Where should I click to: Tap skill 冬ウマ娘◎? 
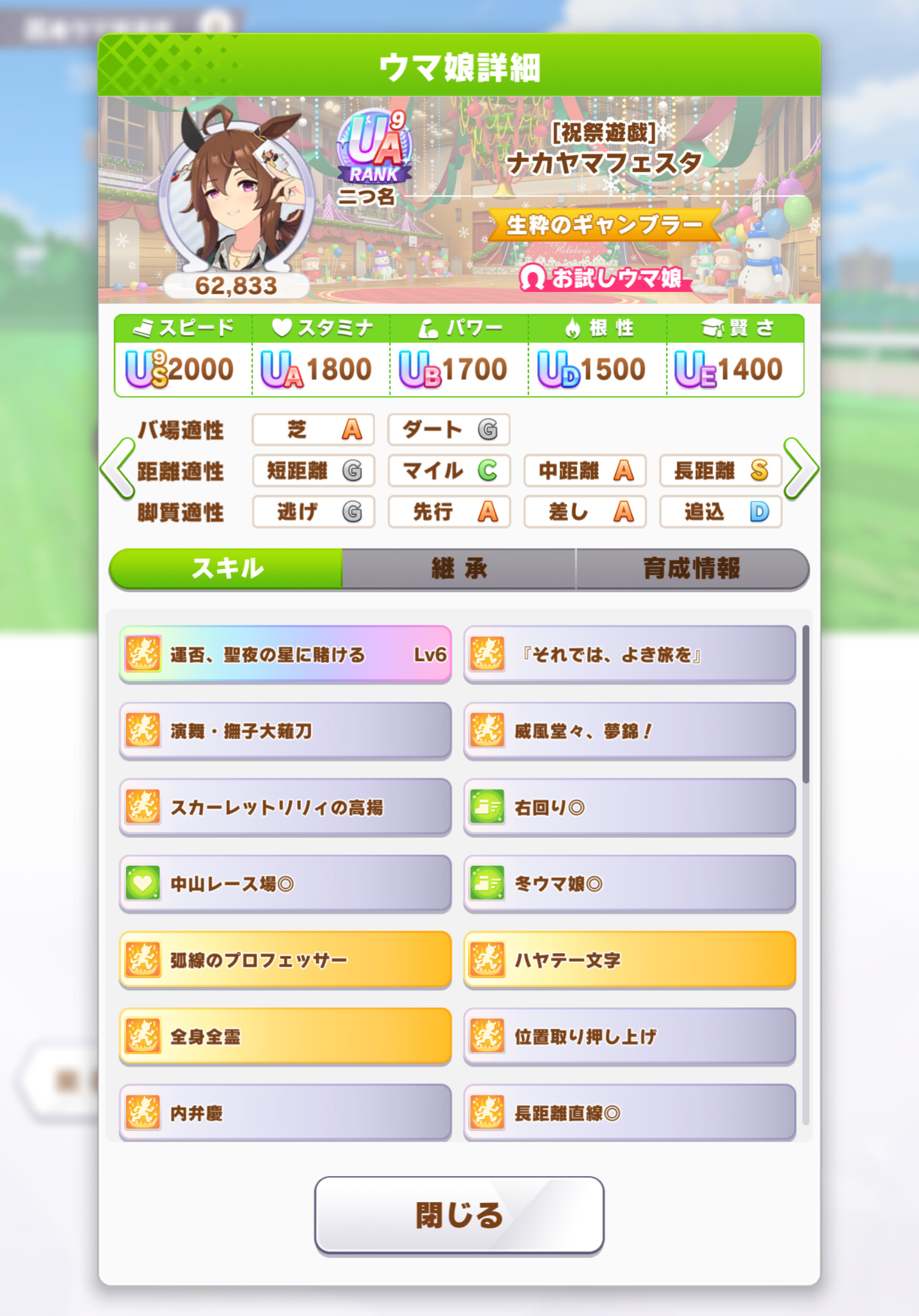pyautogui.click(x=629, y=883)
